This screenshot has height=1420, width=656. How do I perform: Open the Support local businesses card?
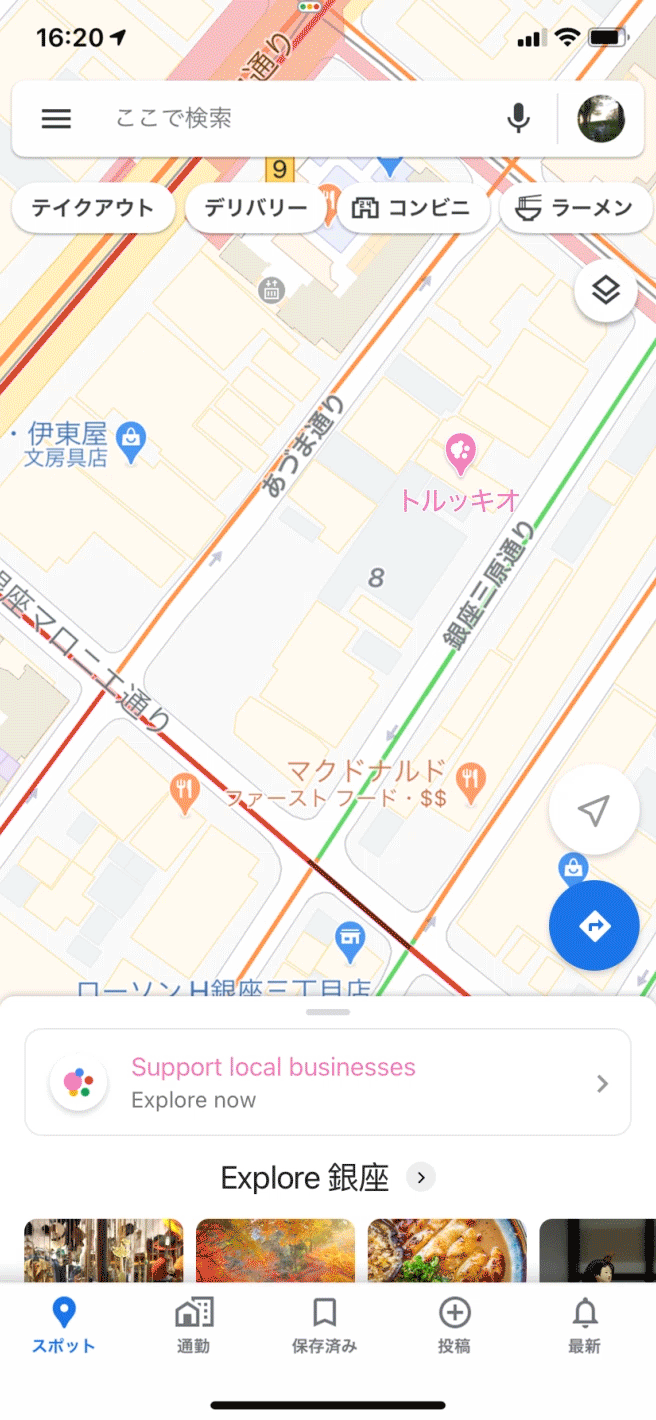coord(328,1082)
